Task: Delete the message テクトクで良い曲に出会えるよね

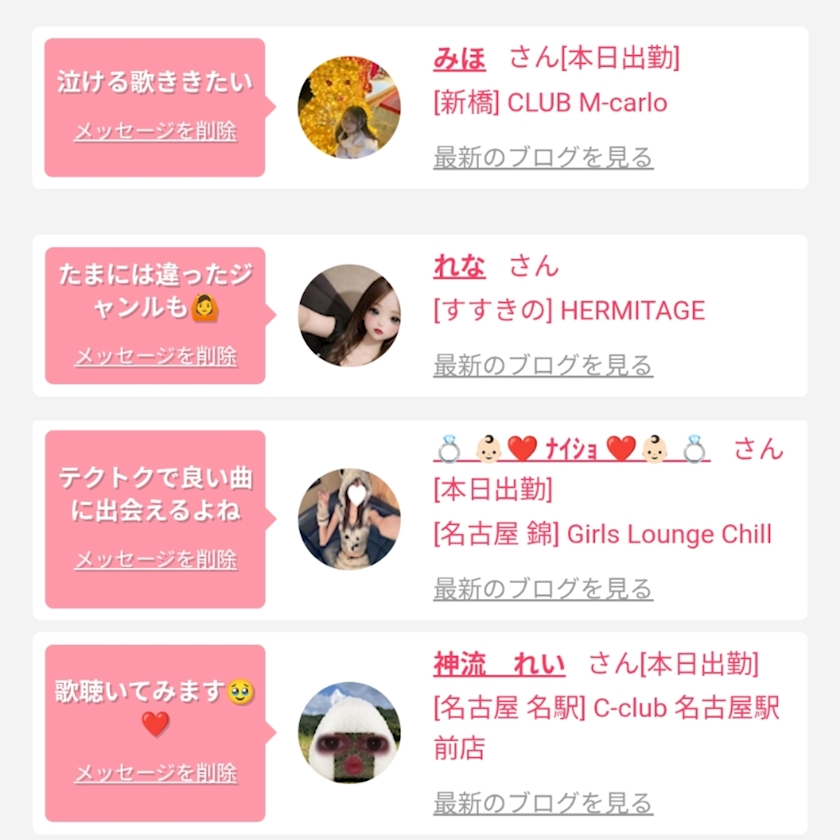Action: tap(155, 559)
